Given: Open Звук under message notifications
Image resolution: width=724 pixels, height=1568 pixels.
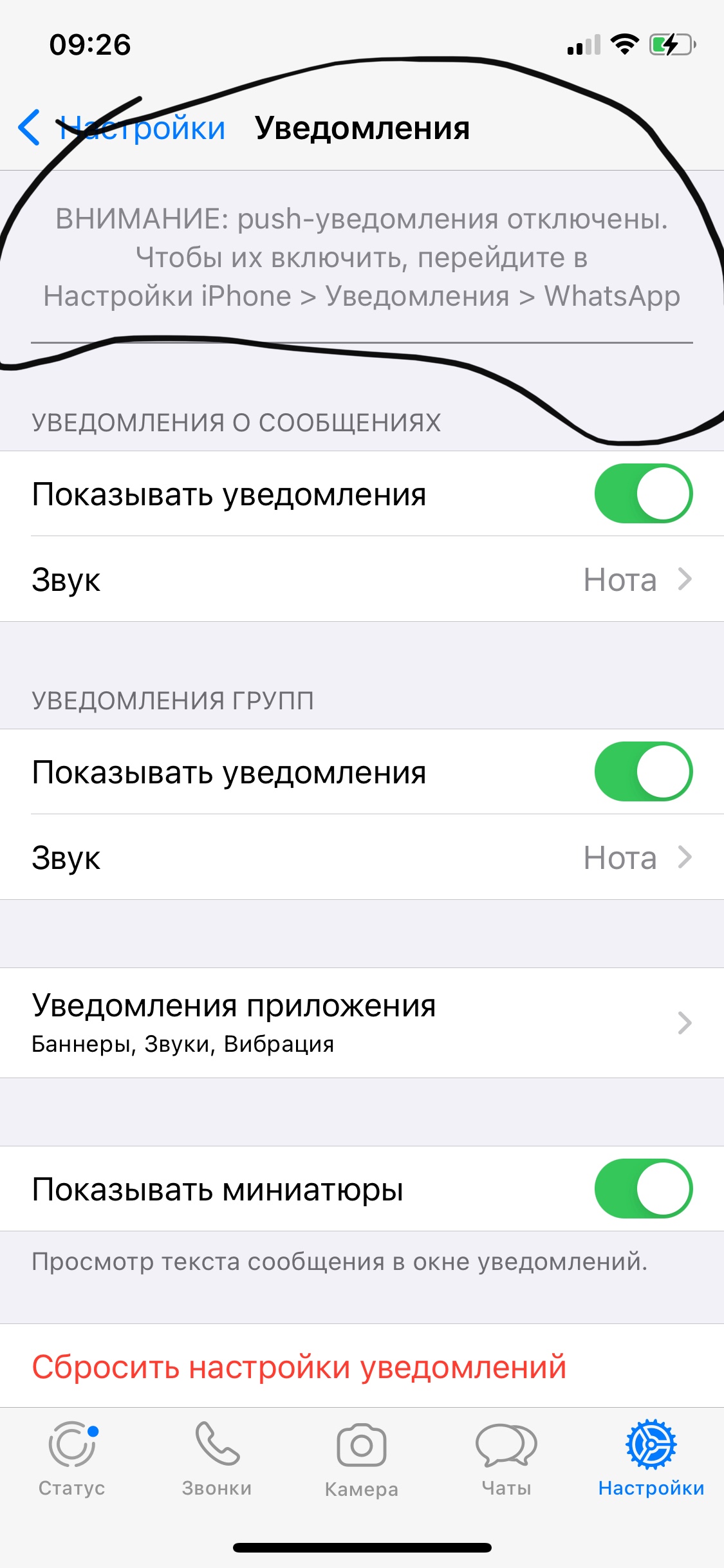Looking at the screenshot, I should coord(362,579).
